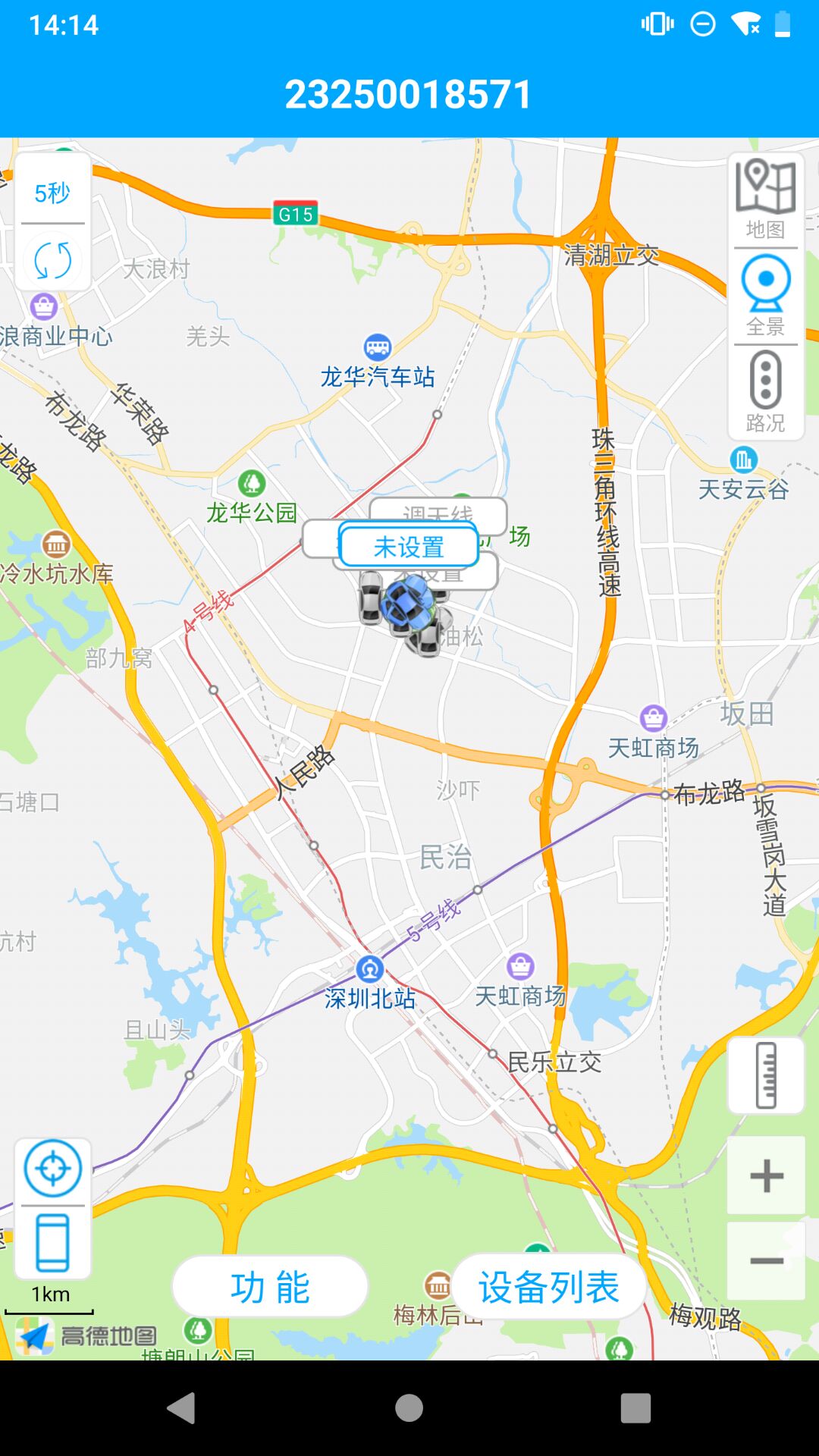Zoom in on the map with plus
This screenshot has width=819, height=1456.
click(x=766, y=1175)
